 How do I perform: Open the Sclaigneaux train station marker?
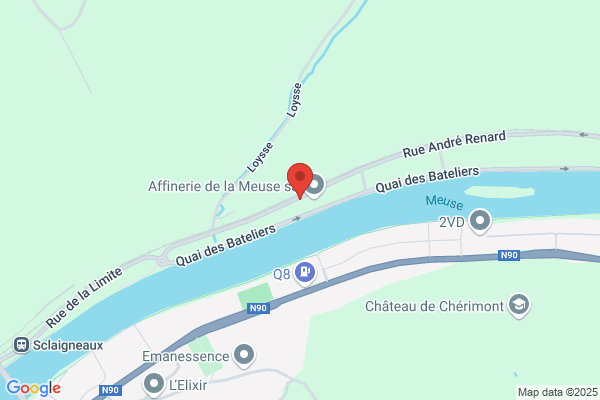point(21,345)
